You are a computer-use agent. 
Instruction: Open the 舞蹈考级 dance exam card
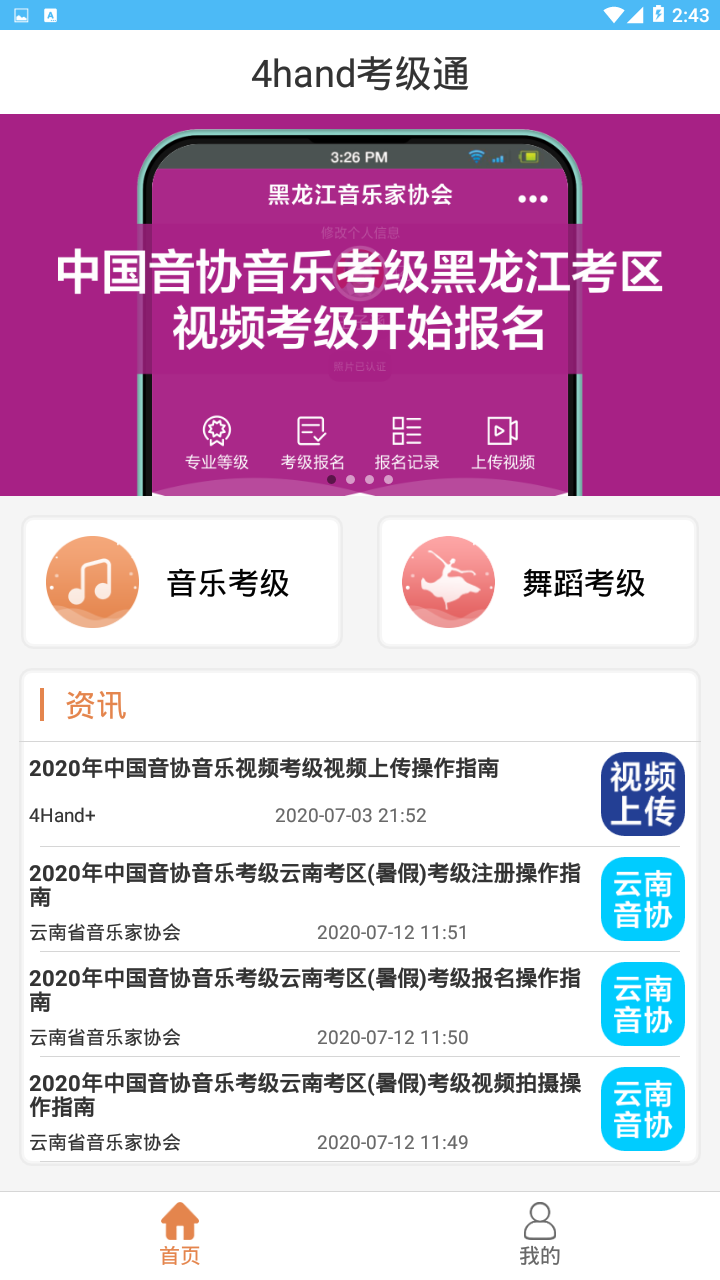coord(537,582)
